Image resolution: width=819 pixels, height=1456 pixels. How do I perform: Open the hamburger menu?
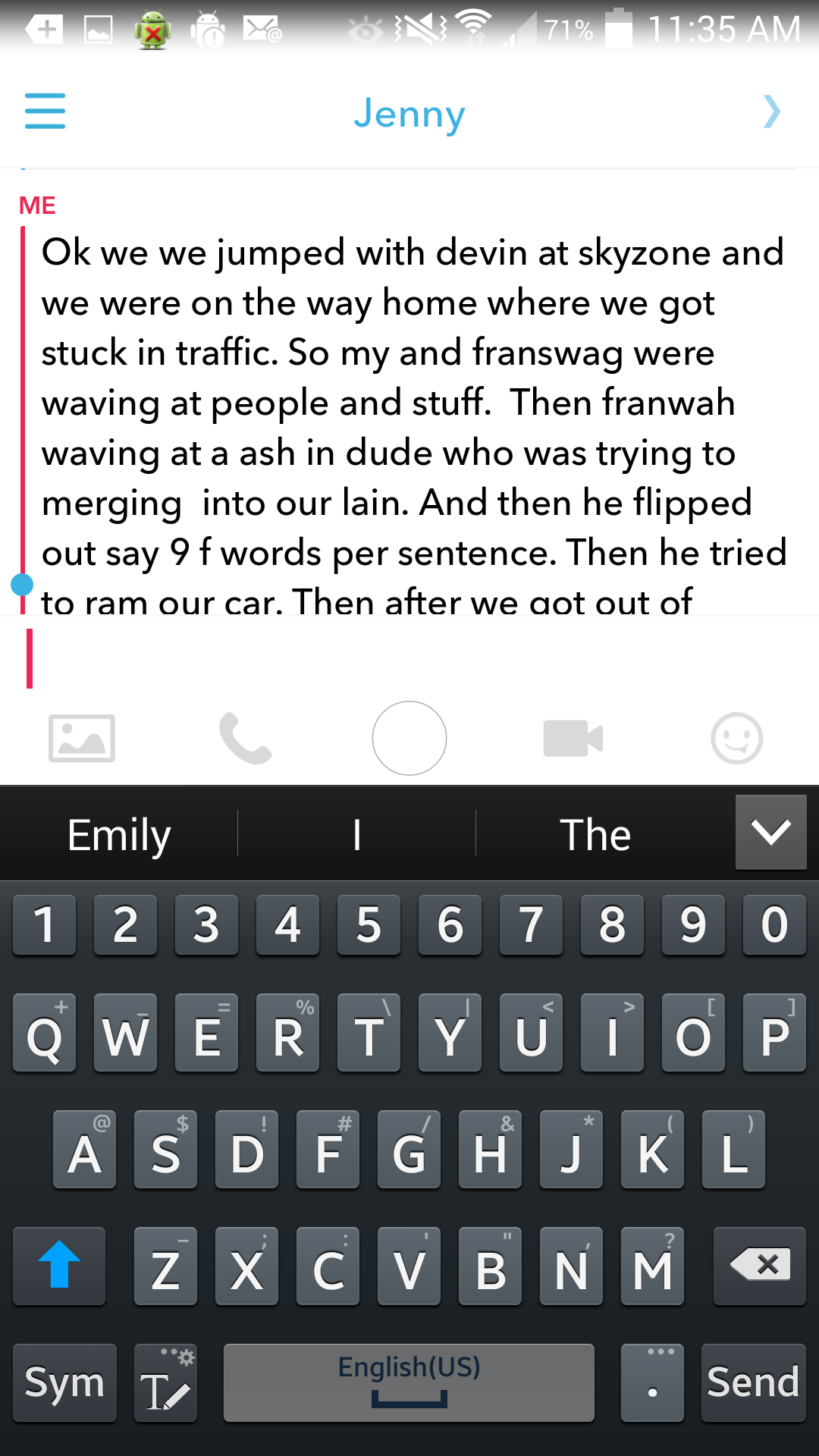[x=45, y=111]
